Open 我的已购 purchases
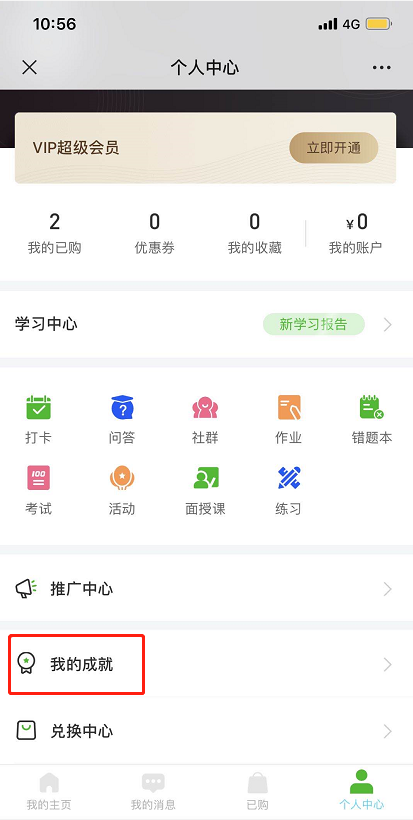The height and width of the screenshot is (820, 413). 54,234
